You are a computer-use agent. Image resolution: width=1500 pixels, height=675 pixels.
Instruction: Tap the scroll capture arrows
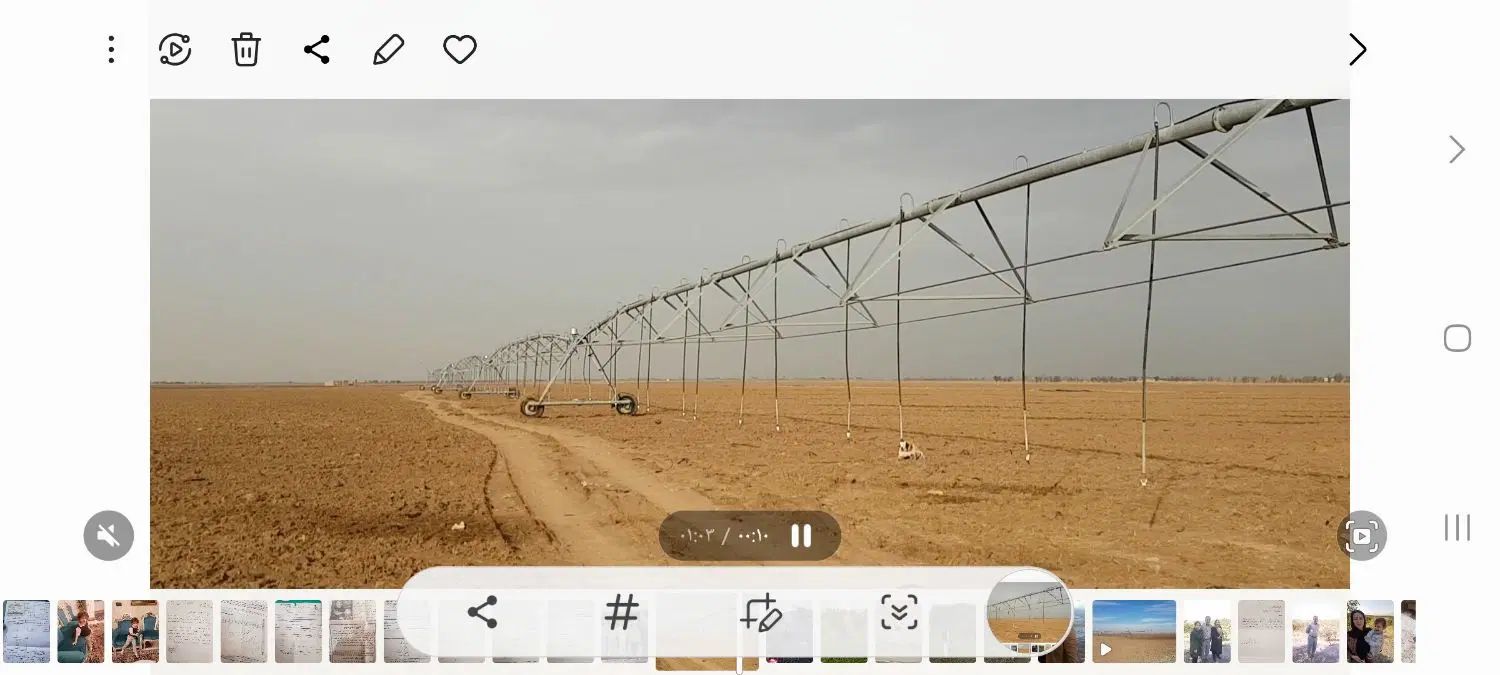pos(899,612)
